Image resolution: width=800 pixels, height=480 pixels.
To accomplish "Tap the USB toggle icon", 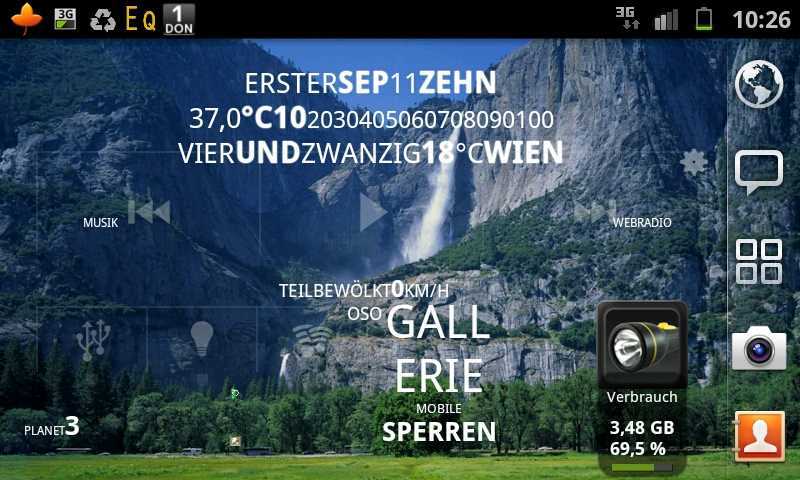I will (92, 340).
